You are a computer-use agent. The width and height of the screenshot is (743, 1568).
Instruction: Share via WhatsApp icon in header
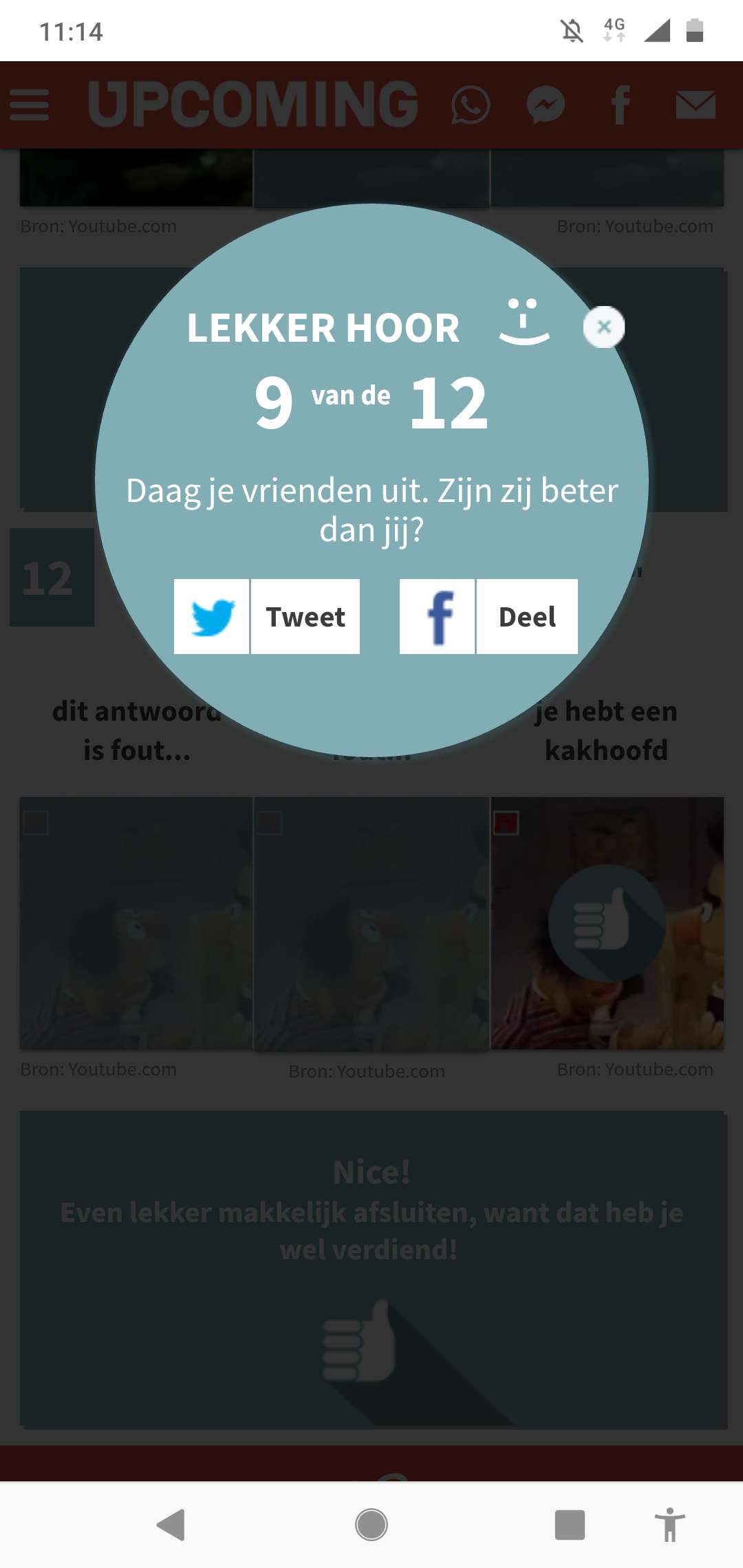click(471, 105)
